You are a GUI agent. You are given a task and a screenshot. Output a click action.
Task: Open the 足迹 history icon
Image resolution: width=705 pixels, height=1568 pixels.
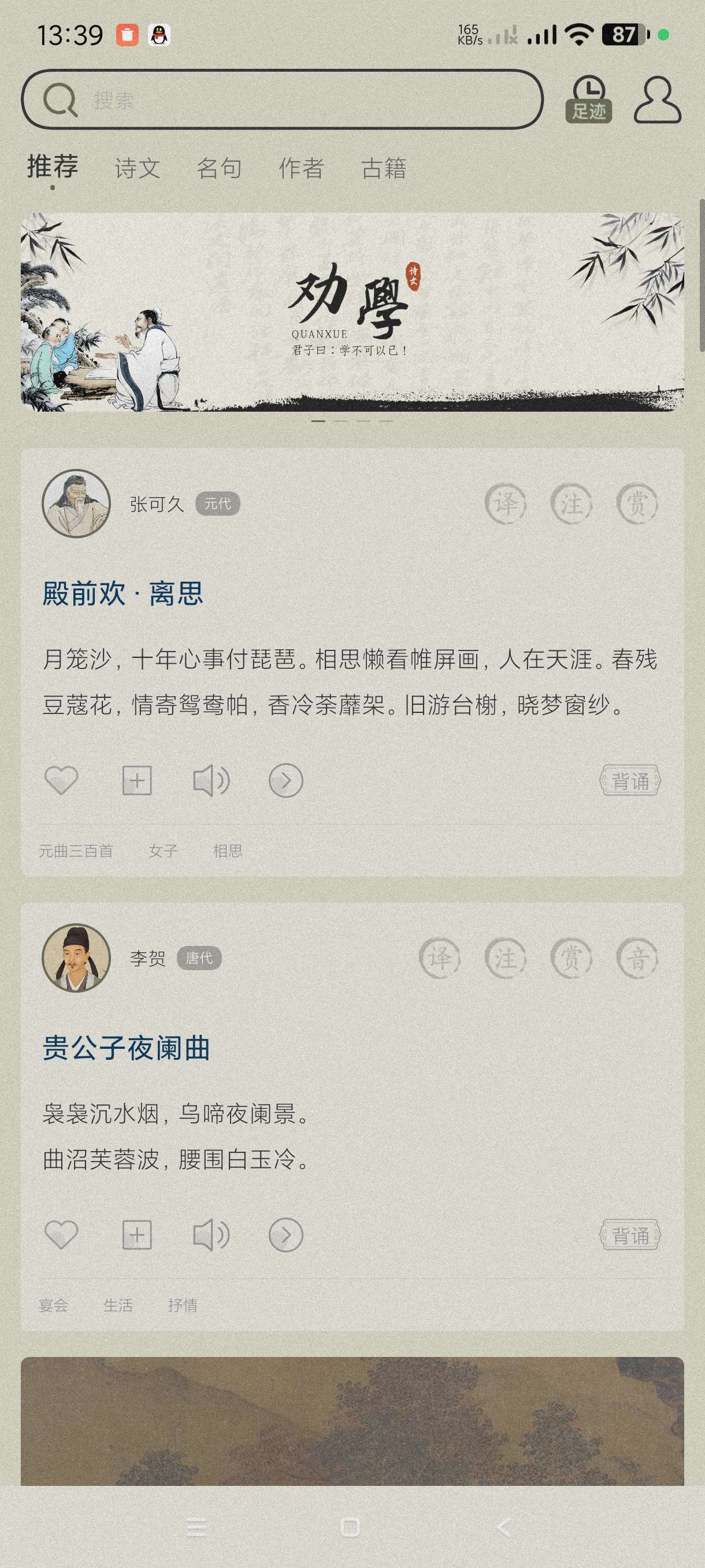588,100
